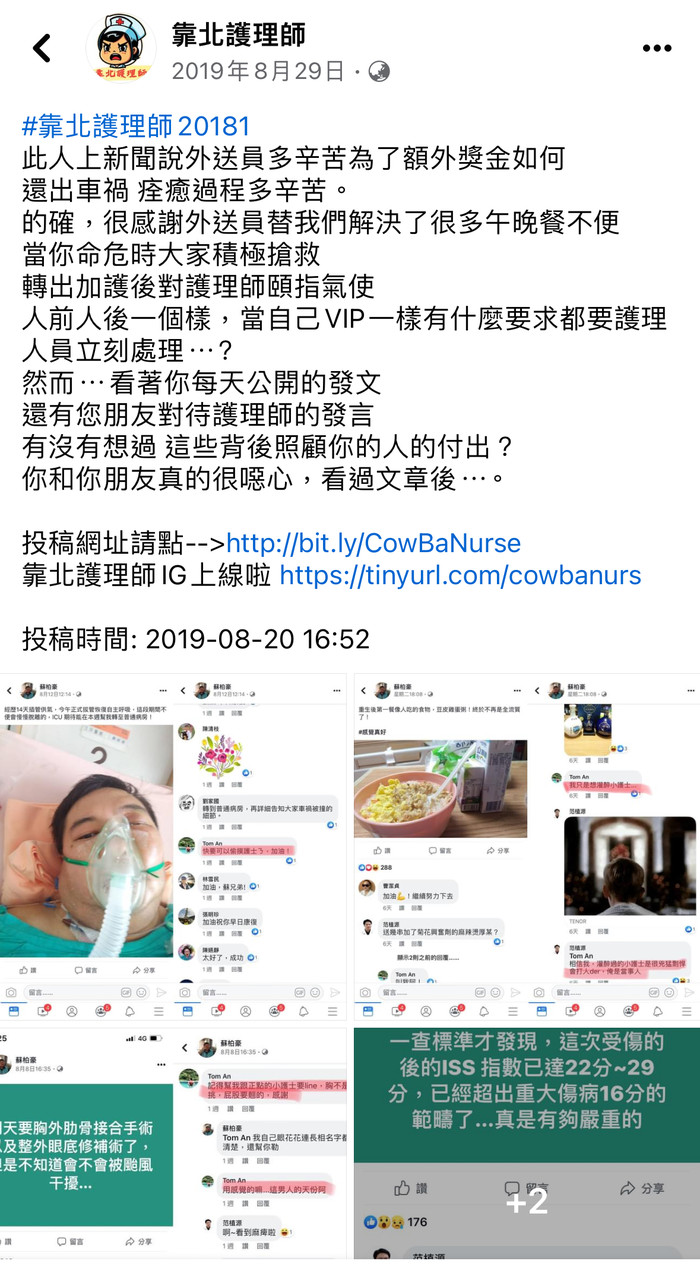Go back using the back arrow

(x=42, y=47)
